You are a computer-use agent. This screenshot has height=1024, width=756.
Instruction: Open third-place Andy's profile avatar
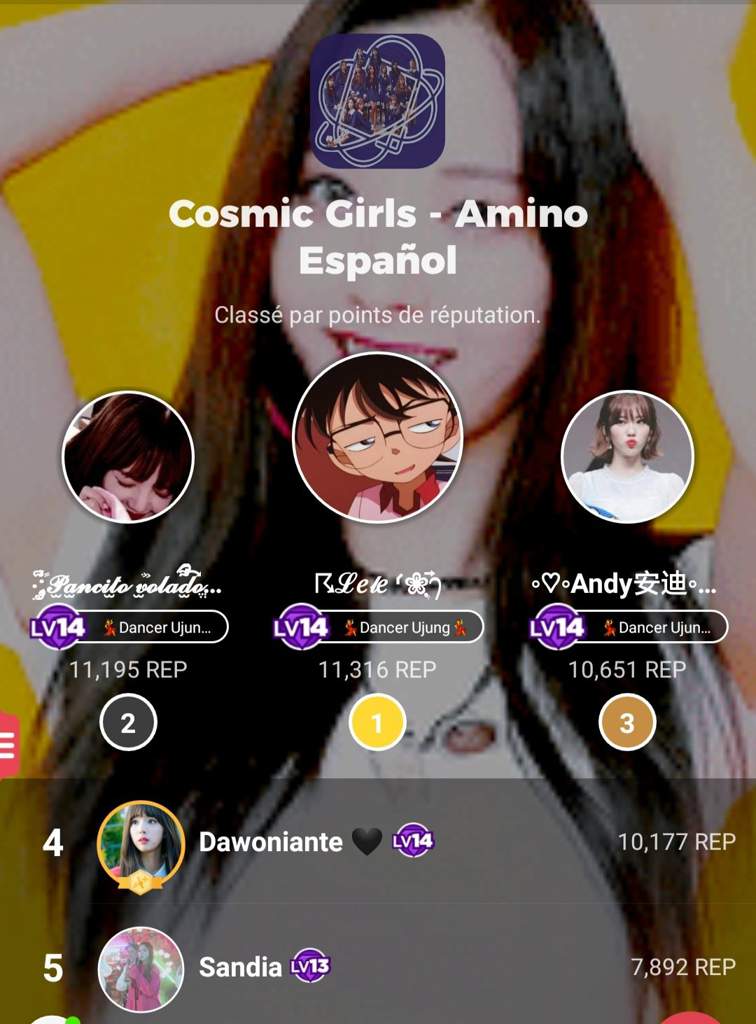tap(627, 457)
